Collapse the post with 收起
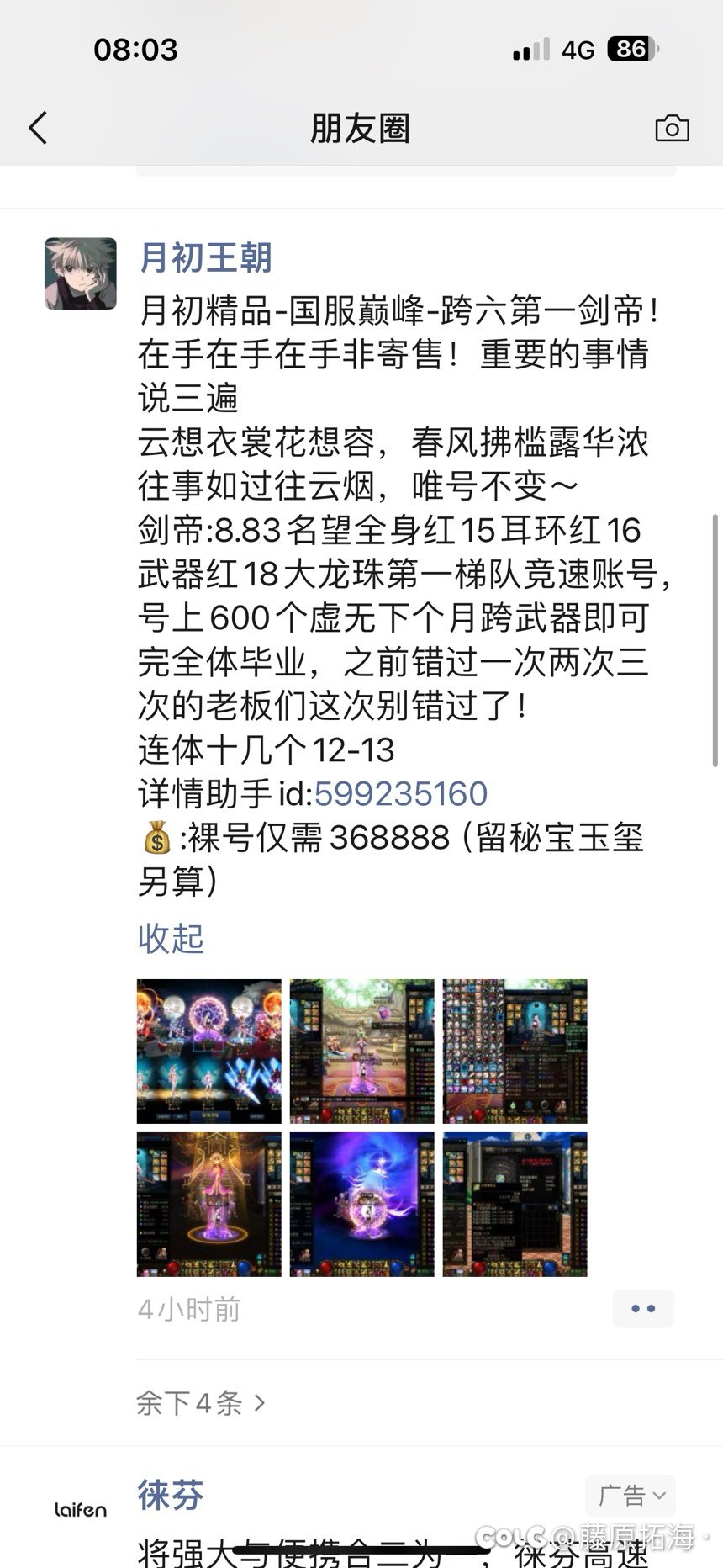This screenshot has width=723, height=1568. point(171,938)
